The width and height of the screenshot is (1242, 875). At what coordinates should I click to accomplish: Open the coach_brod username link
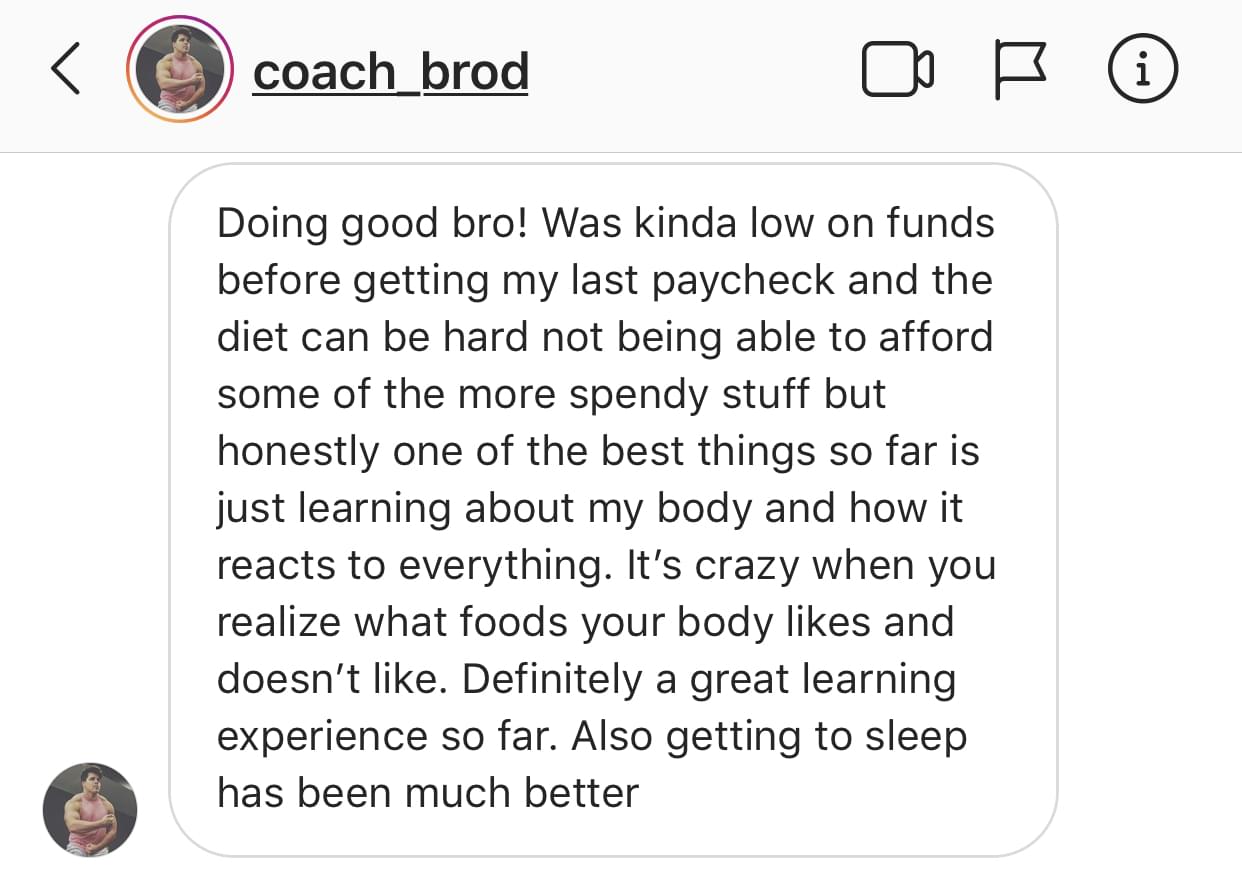pyautogui.click(x=390, y=72)
